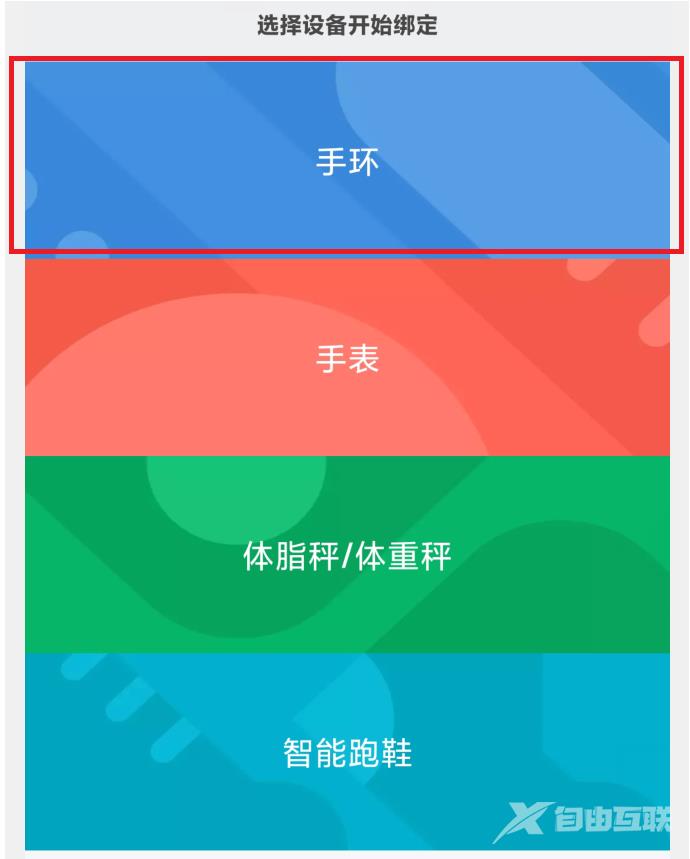The image size is (690, 859).
Task: Open the 体脂秤/体重秤 device card
Action: point(347,555)
